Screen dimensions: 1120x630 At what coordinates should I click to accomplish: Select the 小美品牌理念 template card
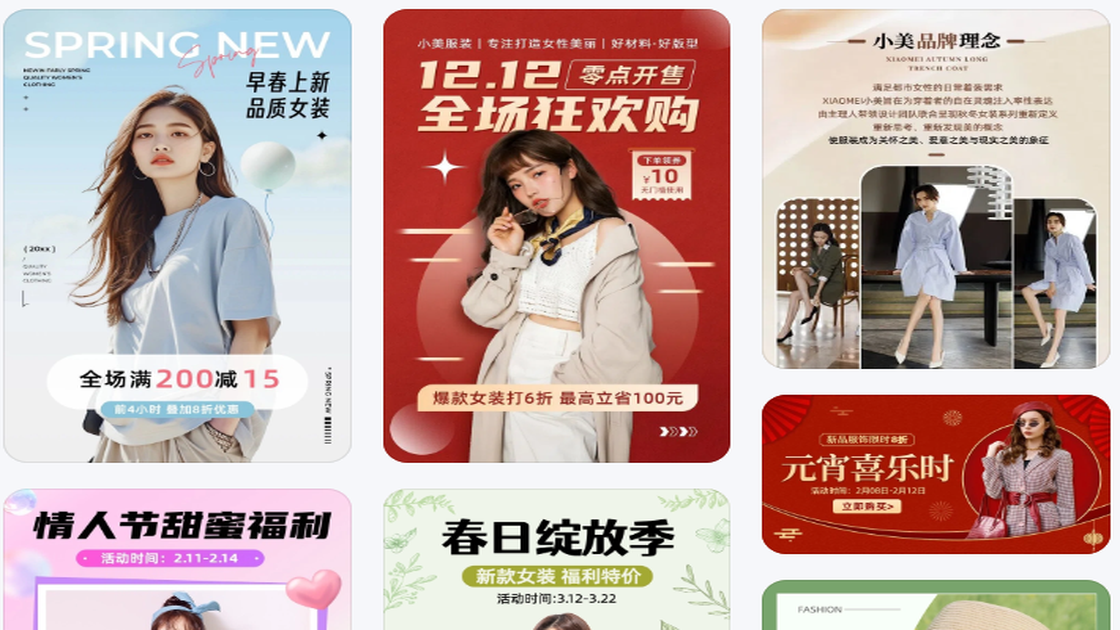pos(936,190)
